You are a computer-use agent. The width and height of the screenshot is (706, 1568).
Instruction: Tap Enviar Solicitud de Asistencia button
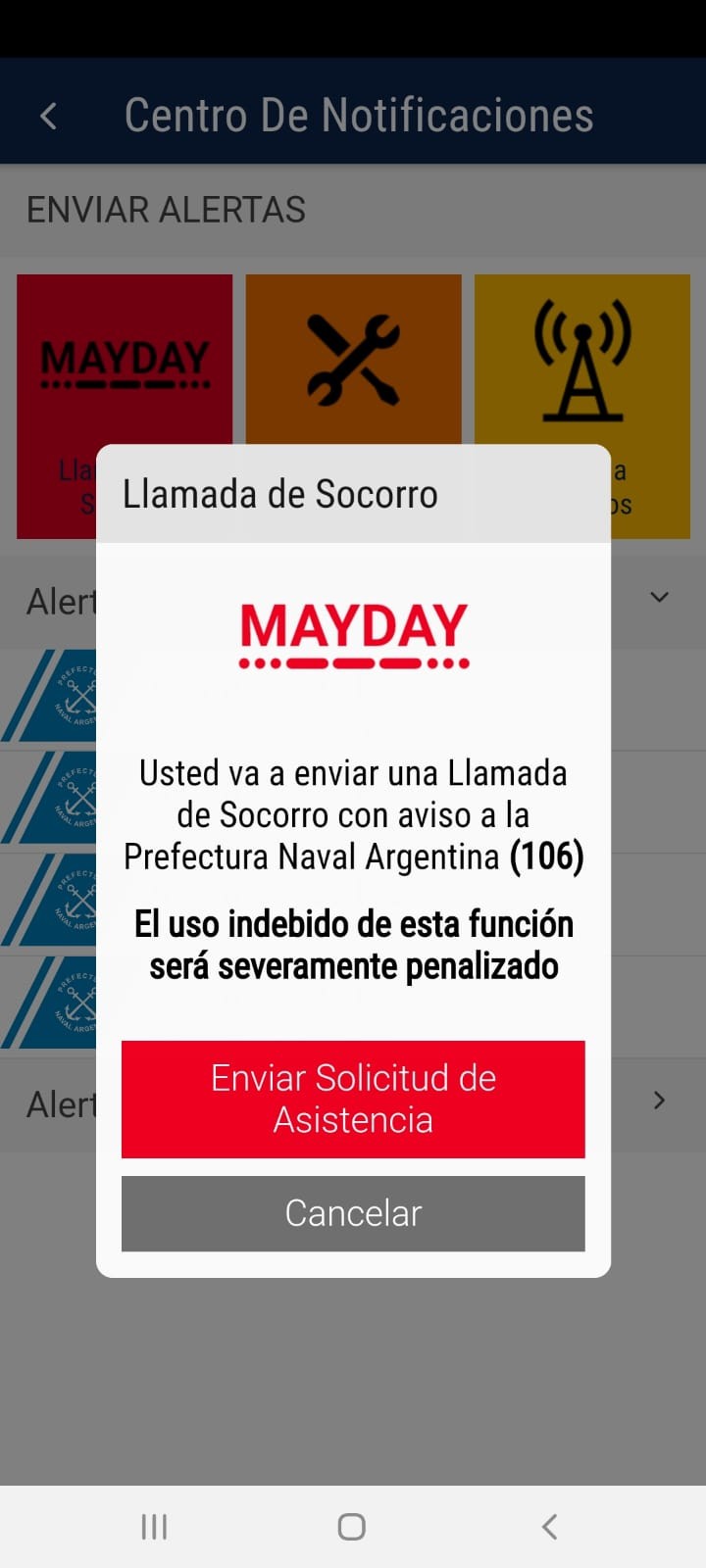[353, 1099]
